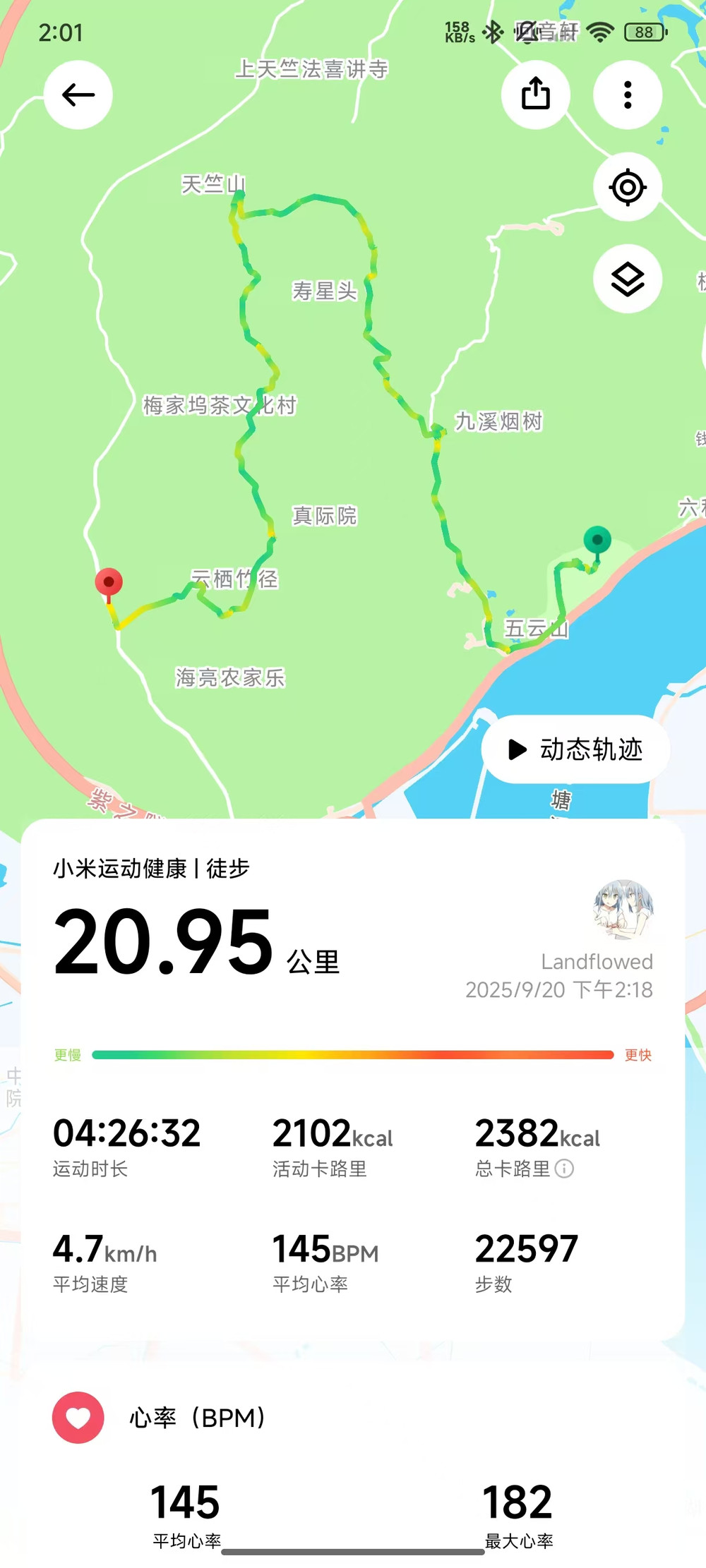Play the 动态轨迹 route animation
The width and height of the screenshot is (706, 1568).
click(x=575, y=749)
